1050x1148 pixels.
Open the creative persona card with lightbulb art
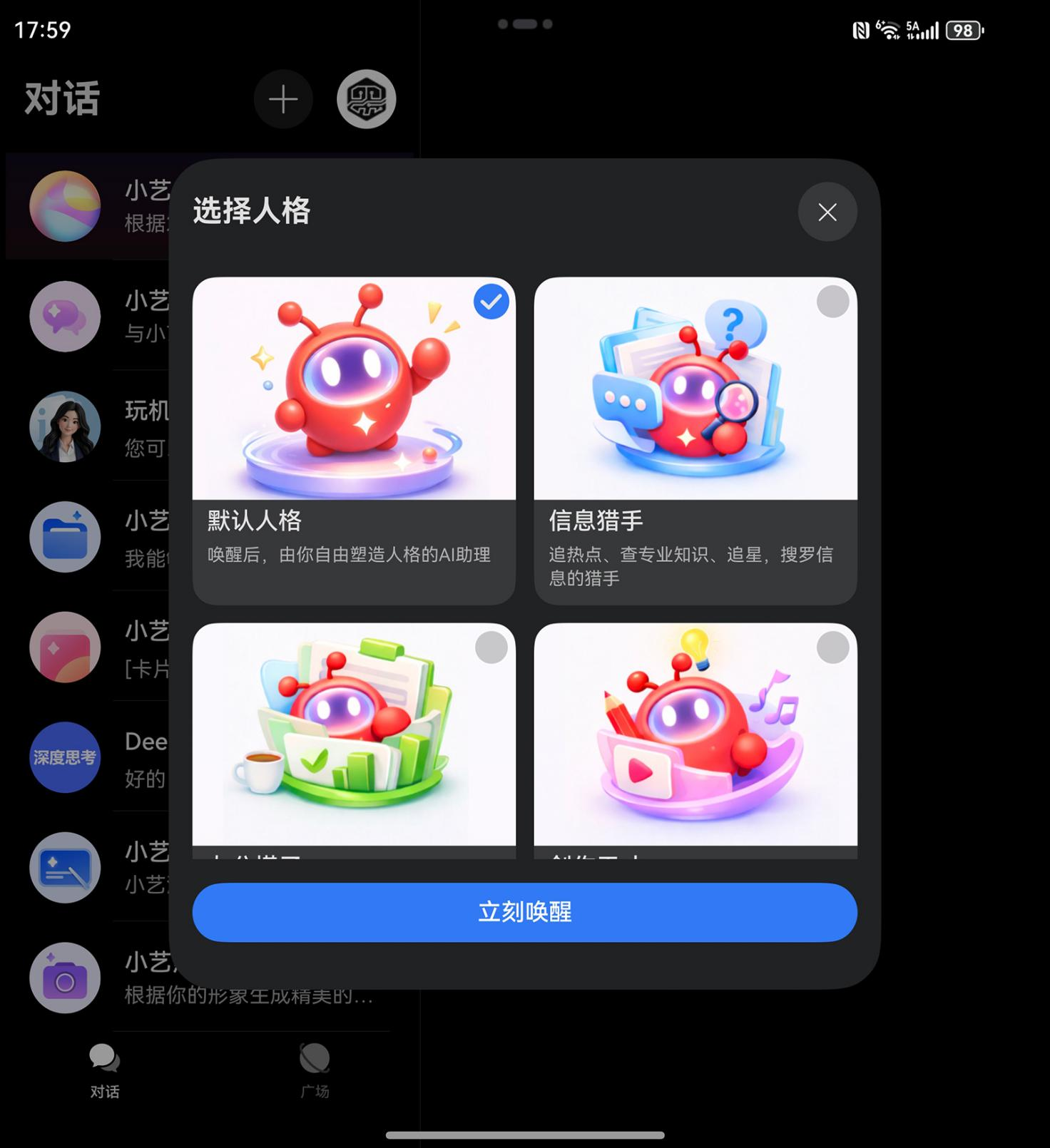point(695,734)
